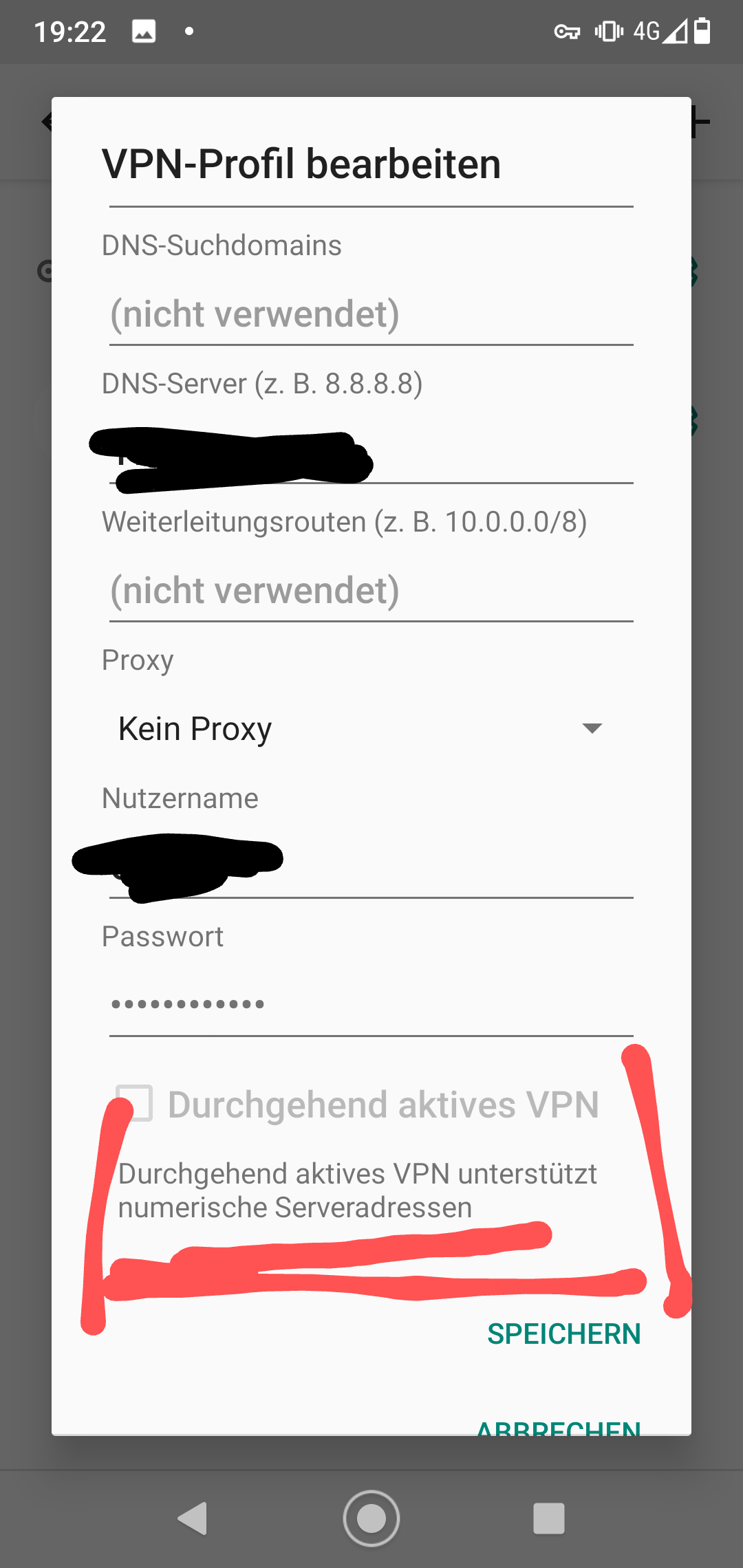
Task: Tap the Passwort field
Action: click(x=370, y=1005)
